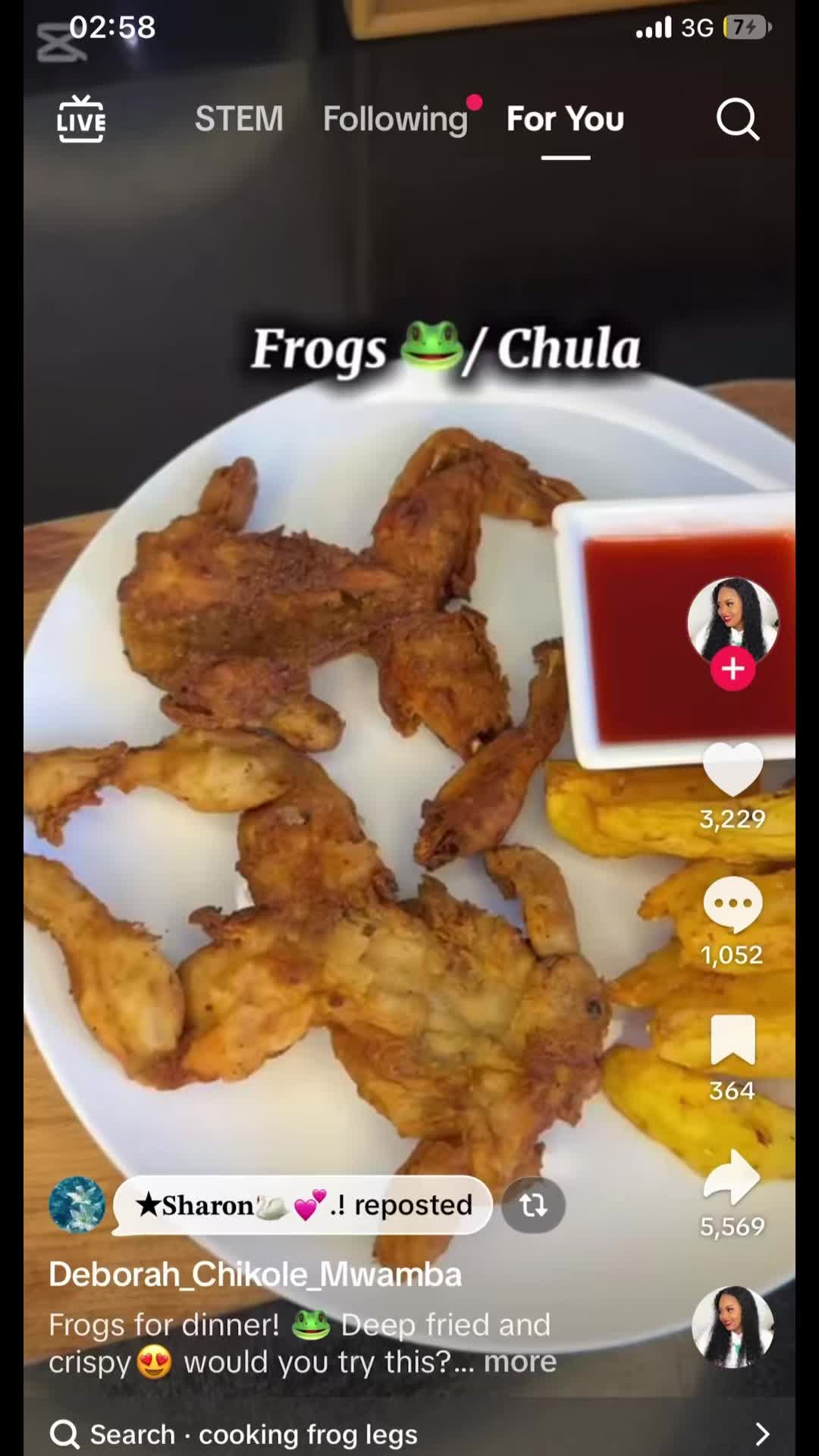Open Deborah_Chikole_Mwamba's profile from the username
The height and width of the screenshot is (1456, 819).
[255, 1275]
